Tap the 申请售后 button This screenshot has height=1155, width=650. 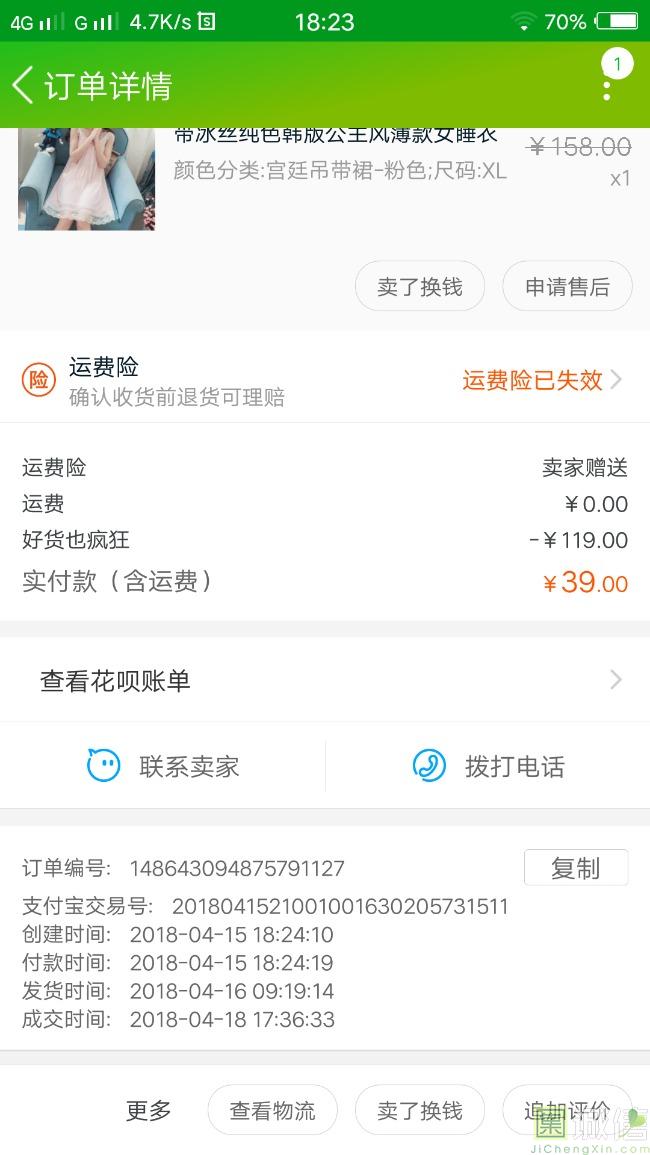click(567, 287)
